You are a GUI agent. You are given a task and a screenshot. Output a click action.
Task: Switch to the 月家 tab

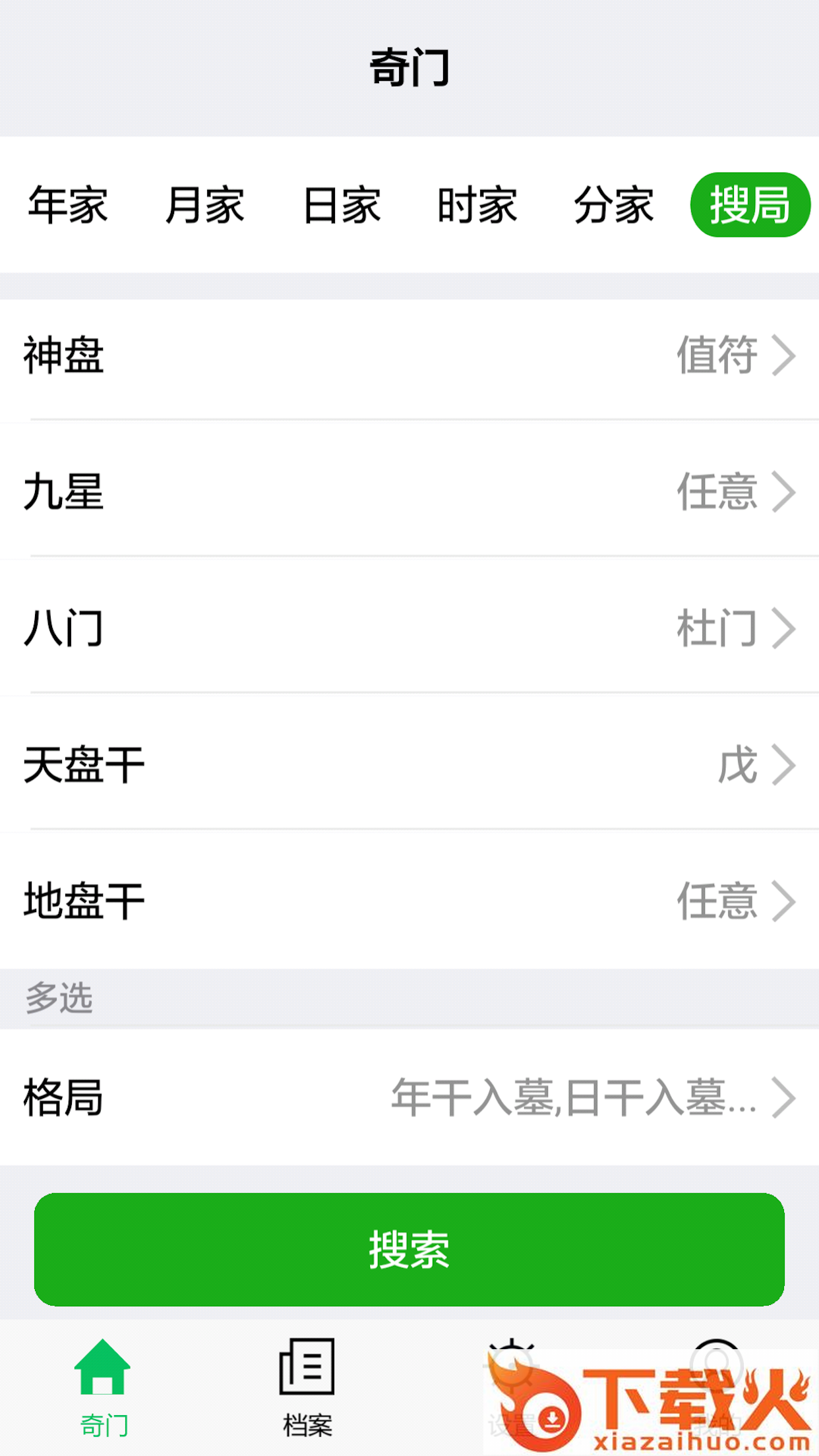204,205
